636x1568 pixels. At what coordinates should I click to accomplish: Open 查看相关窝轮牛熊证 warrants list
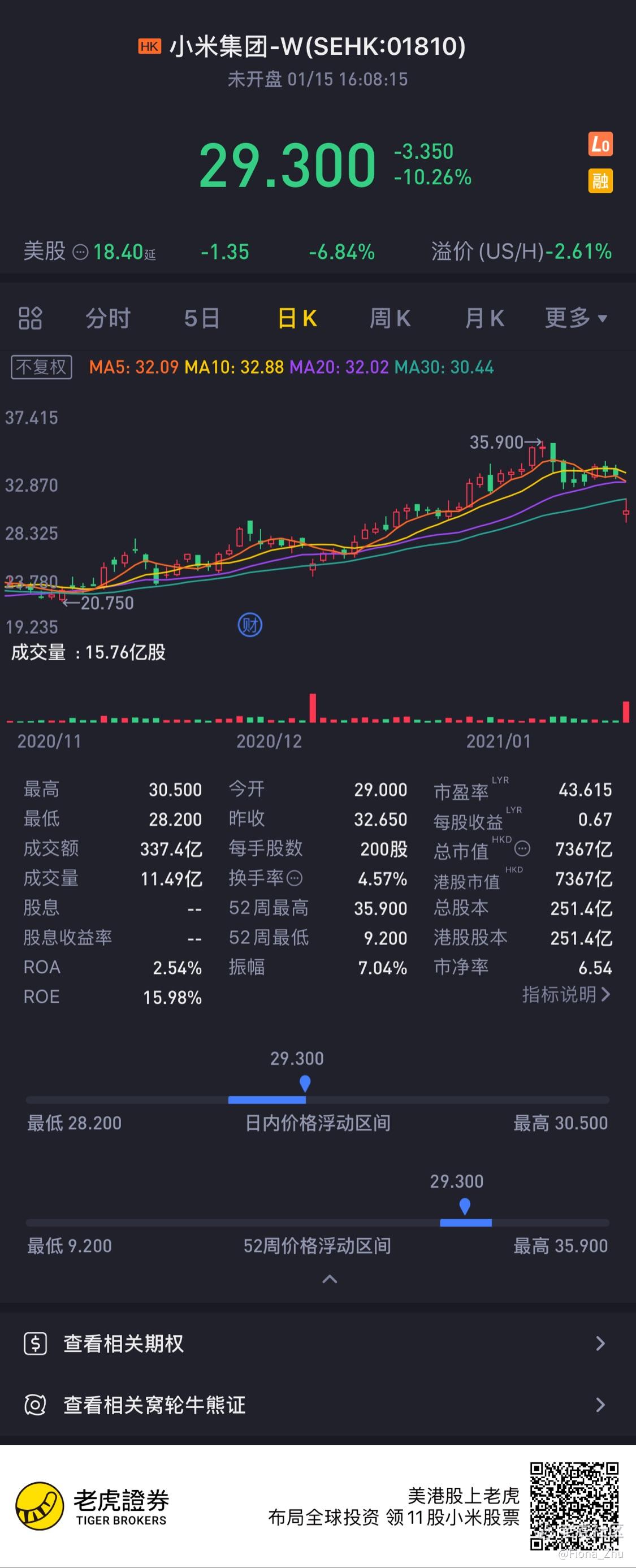[x=318, y=1405]
